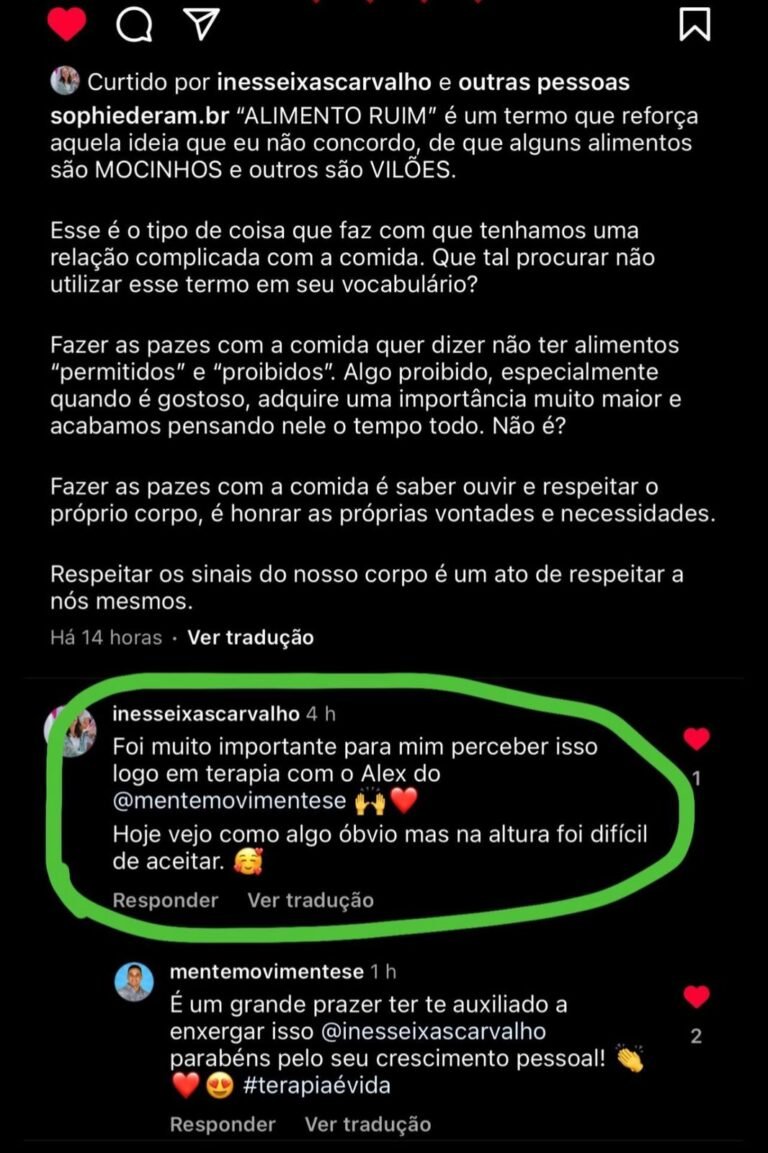Unlike the post with the red heart
The image size is (768, 1153).
(x=67, y=24)
